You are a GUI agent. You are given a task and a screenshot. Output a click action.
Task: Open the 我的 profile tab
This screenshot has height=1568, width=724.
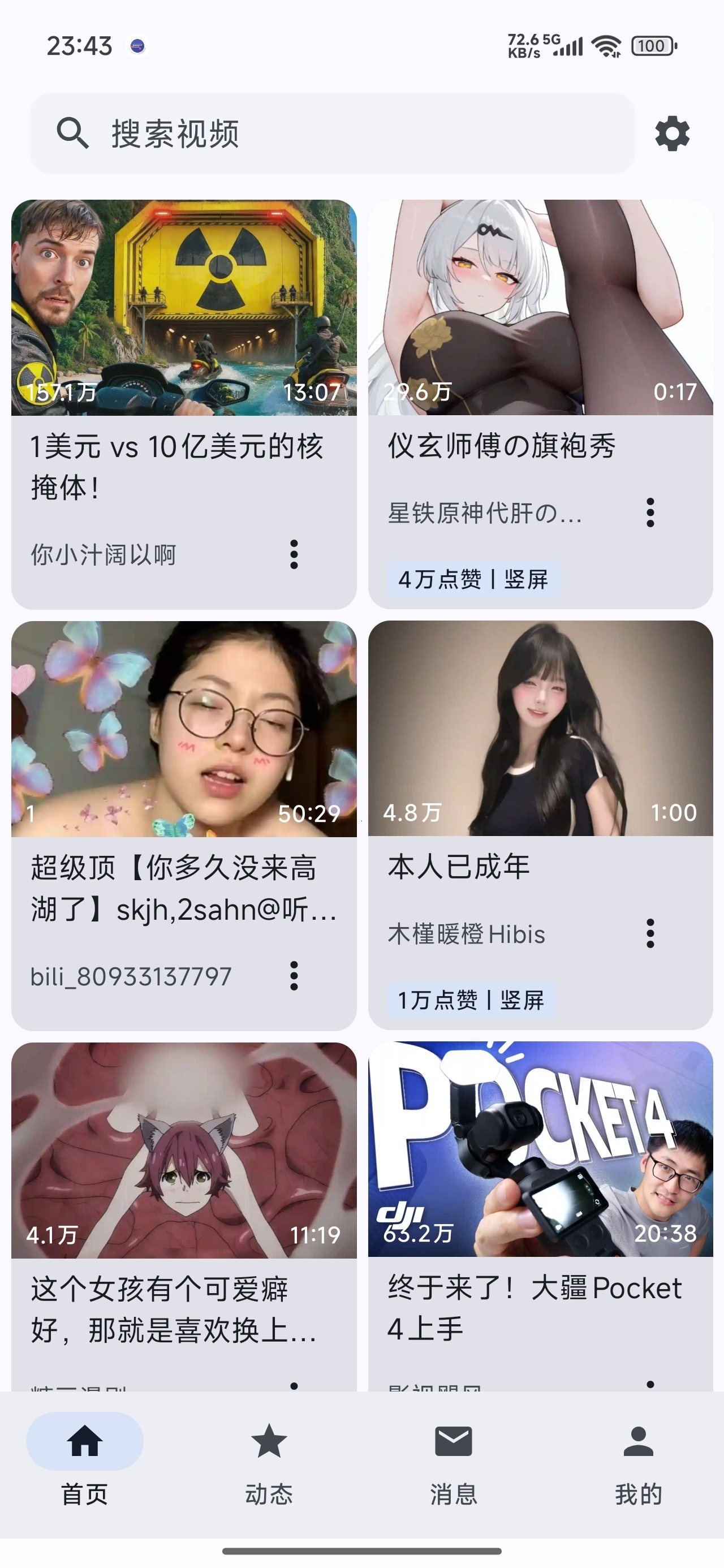click(638, 1464)
